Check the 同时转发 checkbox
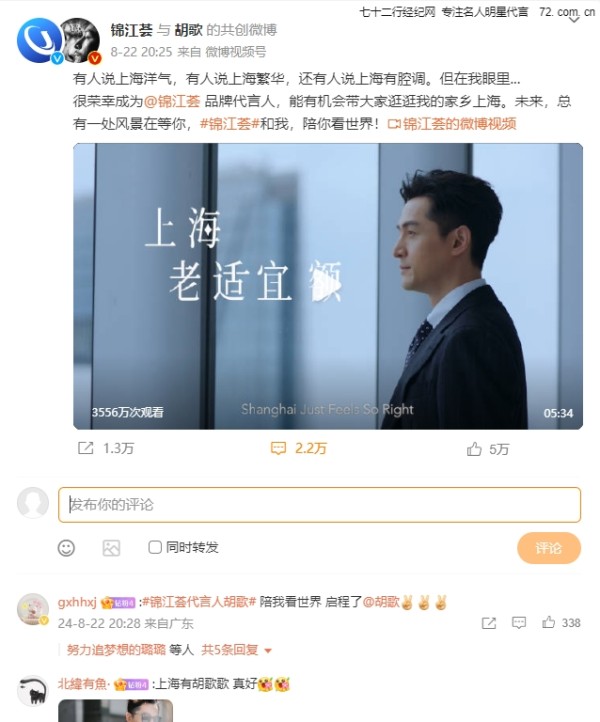This screenshot has height=722, width=600. [x=155, y=548]
